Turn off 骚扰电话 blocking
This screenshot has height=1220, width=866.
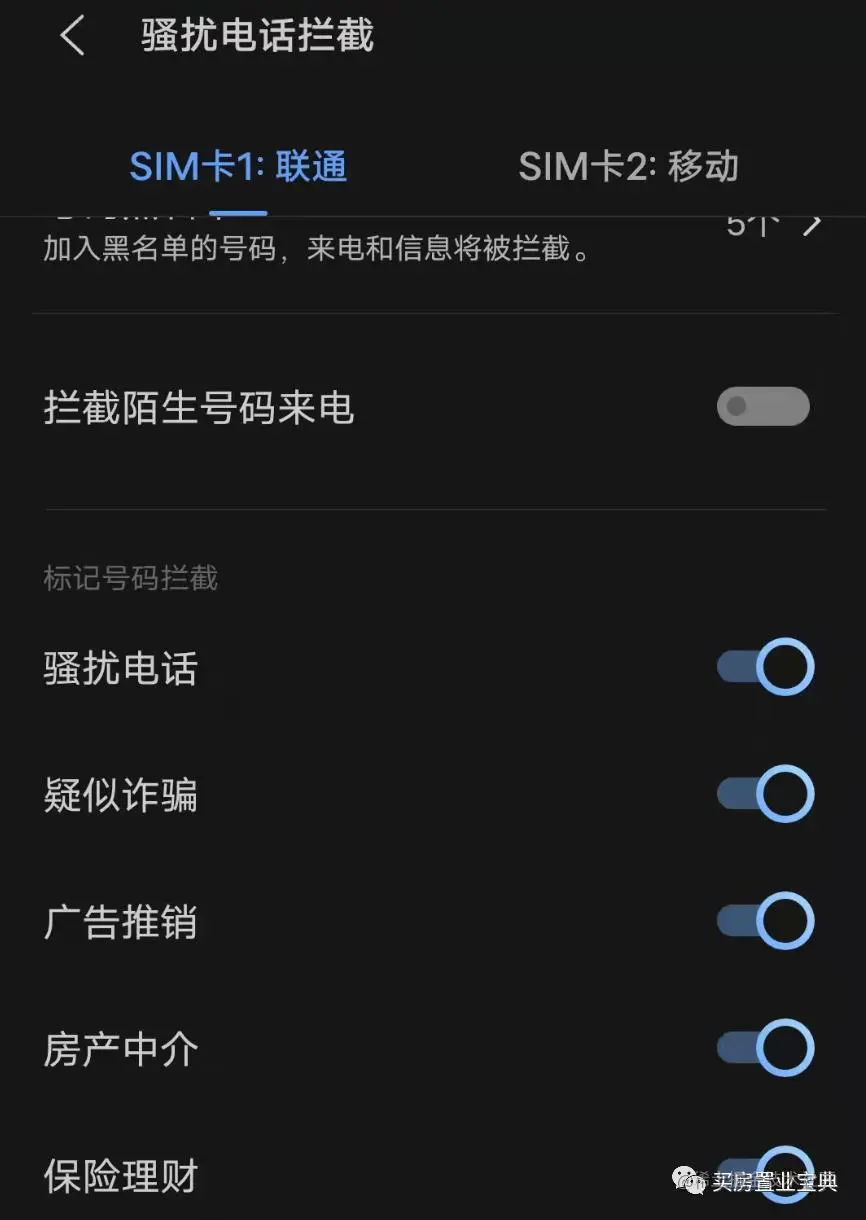coord(766,667)
